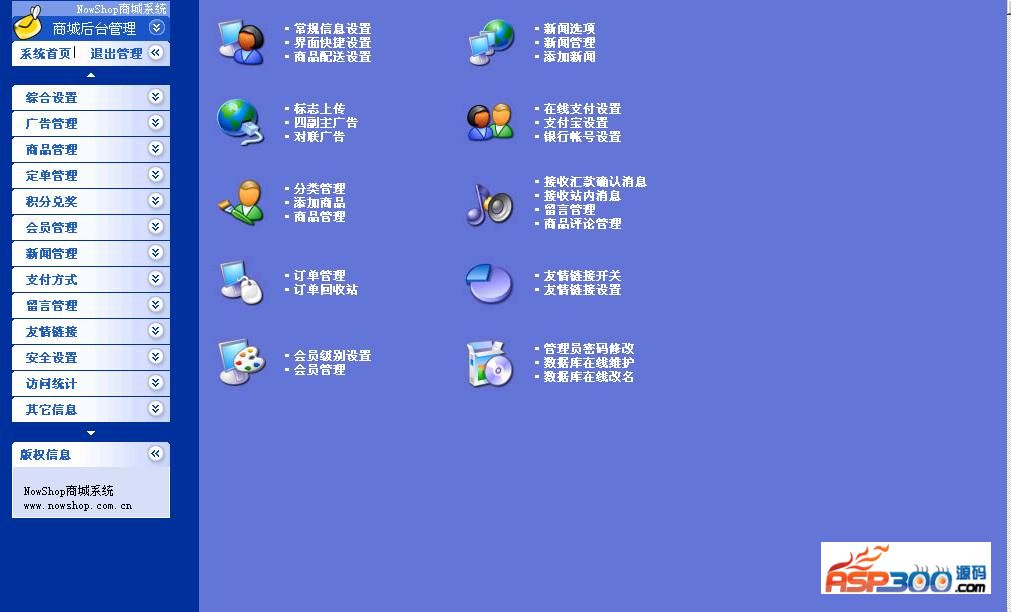Open 订单回收站
This screenshot has height=612, width=1011.
click(x=325, y=290)
